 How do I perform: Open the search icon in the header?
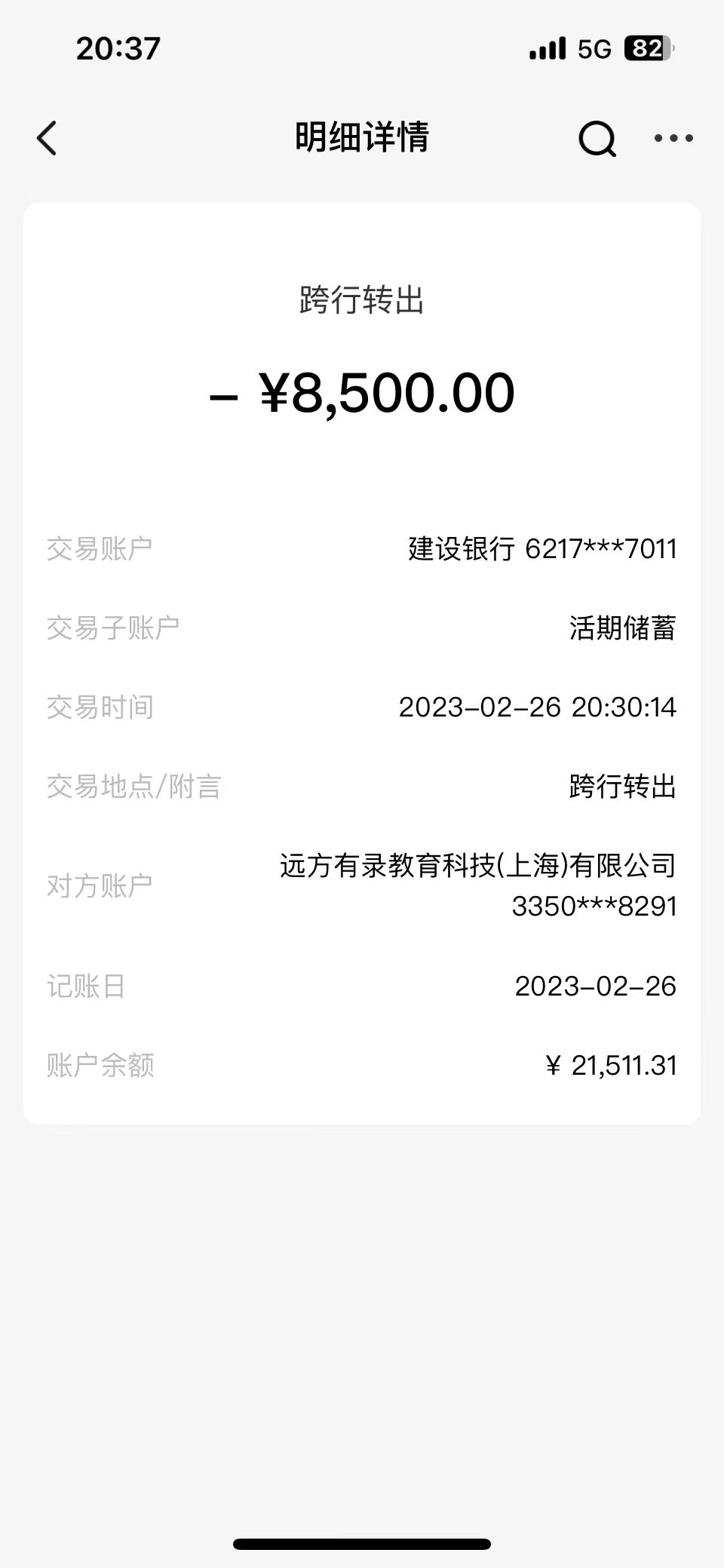(x=597, y=139)
